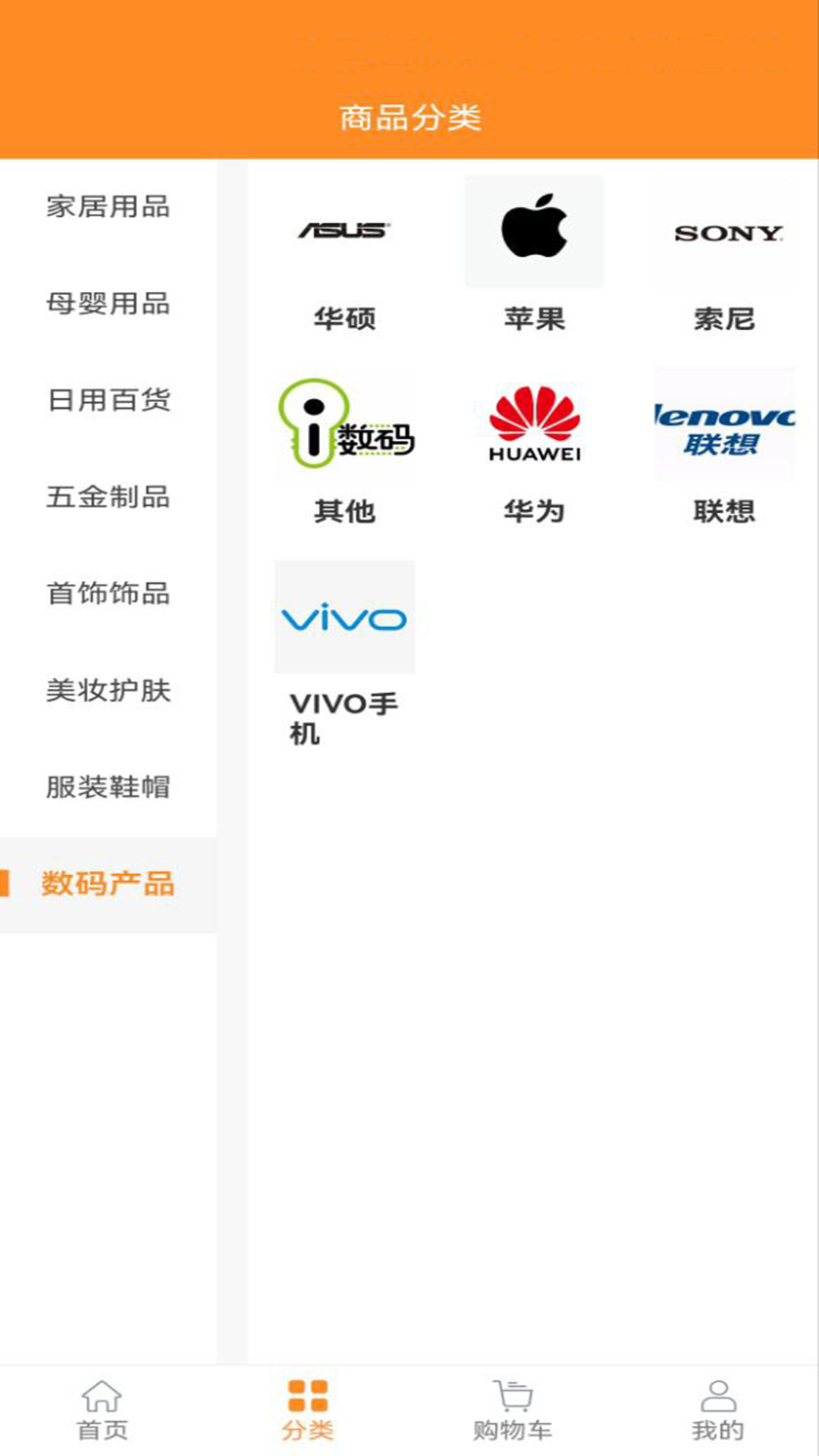
Task: Choose the 五金制品 category
Action: pyautogui.click(x=108, y=497)
